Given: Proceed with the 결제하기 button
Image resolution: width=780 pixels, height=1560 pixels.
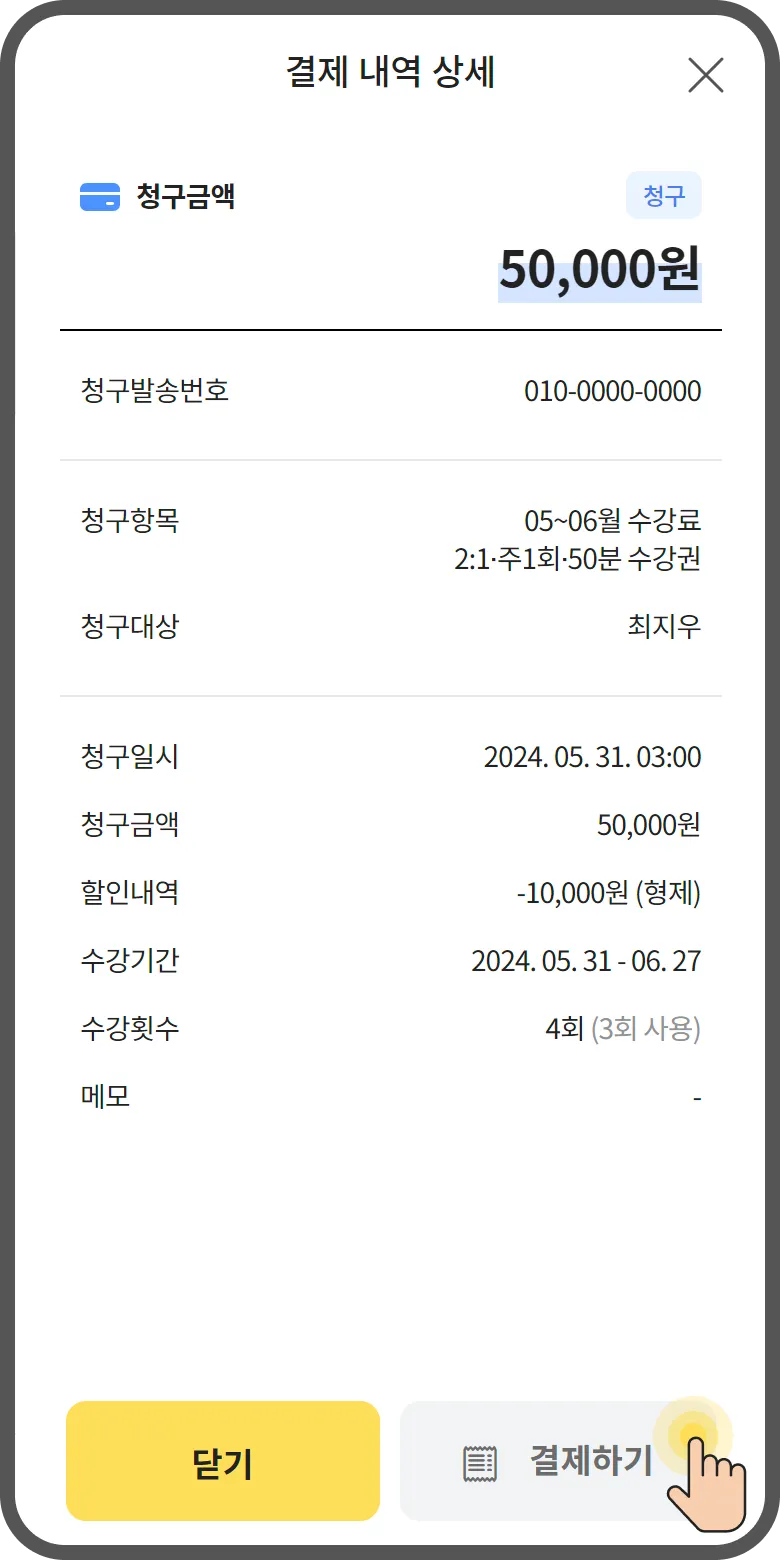Looking at the screenshot, I should 560,1461.
